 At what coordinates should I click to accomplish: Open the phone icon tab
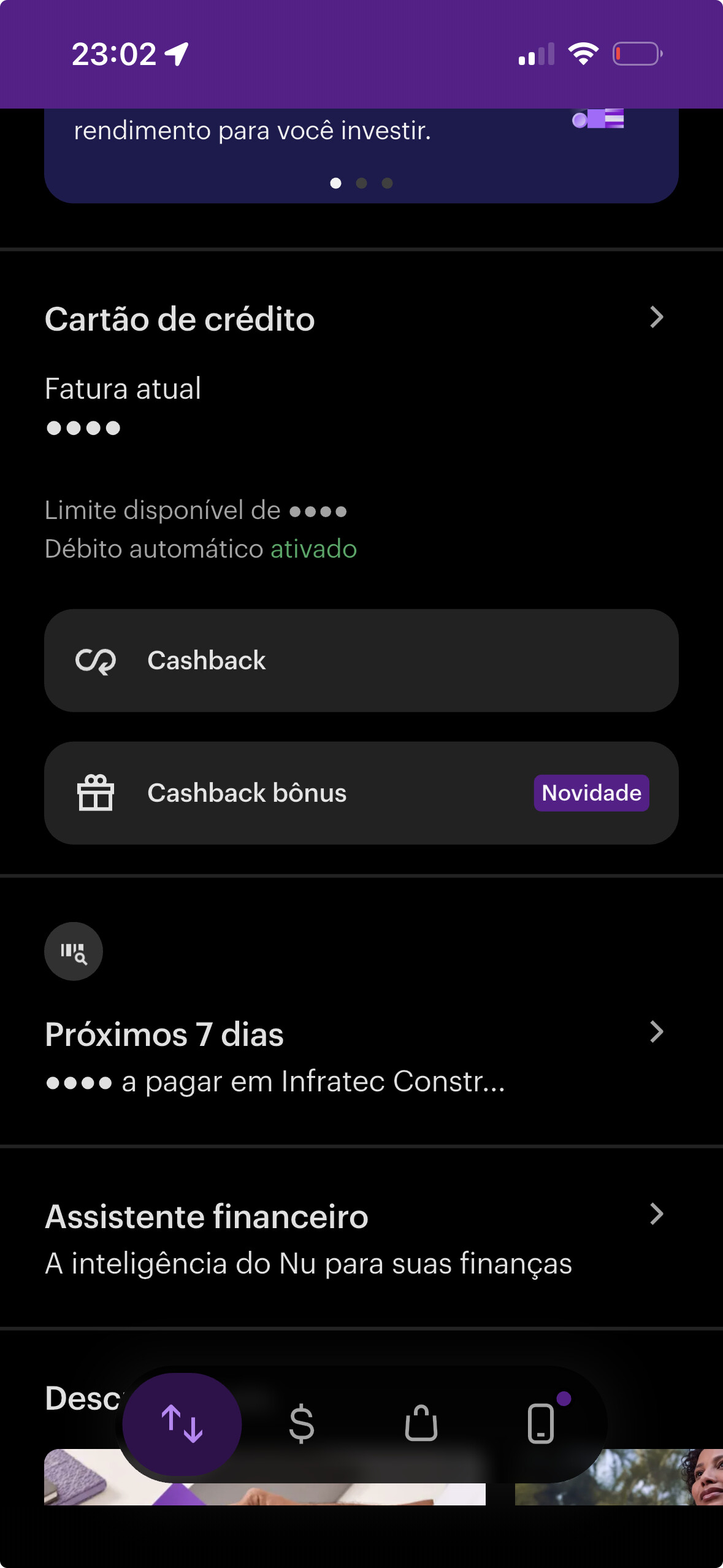click(541, 1423)
